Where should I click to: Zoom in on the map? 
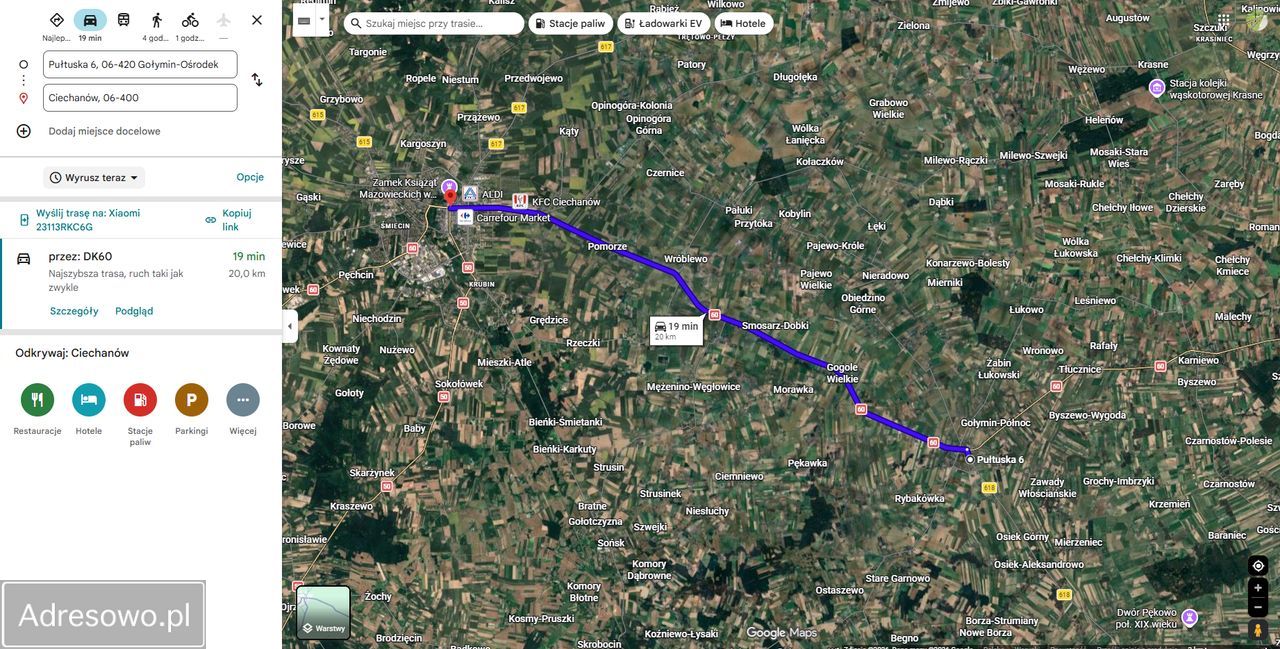click(1258, 588)
